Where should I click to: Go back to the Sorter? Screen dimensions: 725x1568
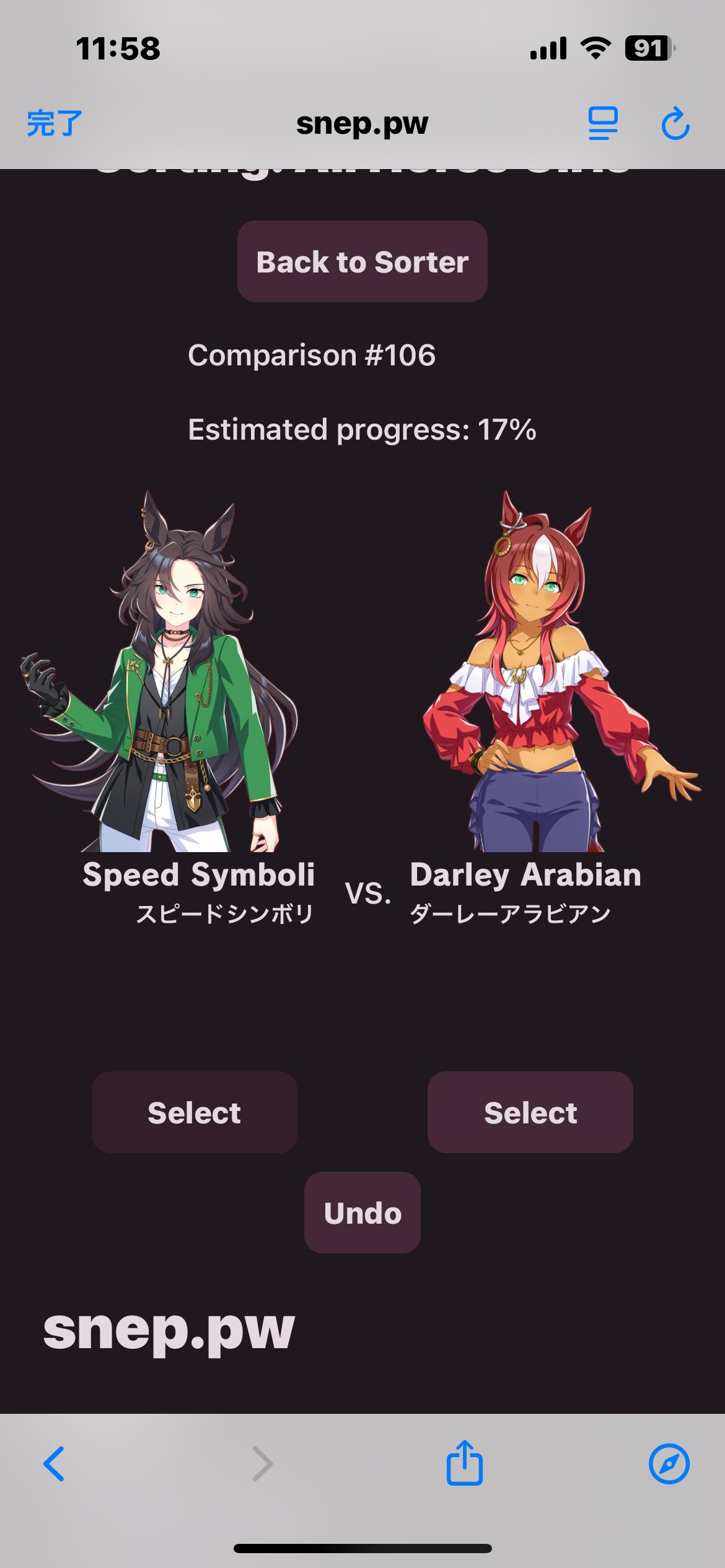click(362, 261)
